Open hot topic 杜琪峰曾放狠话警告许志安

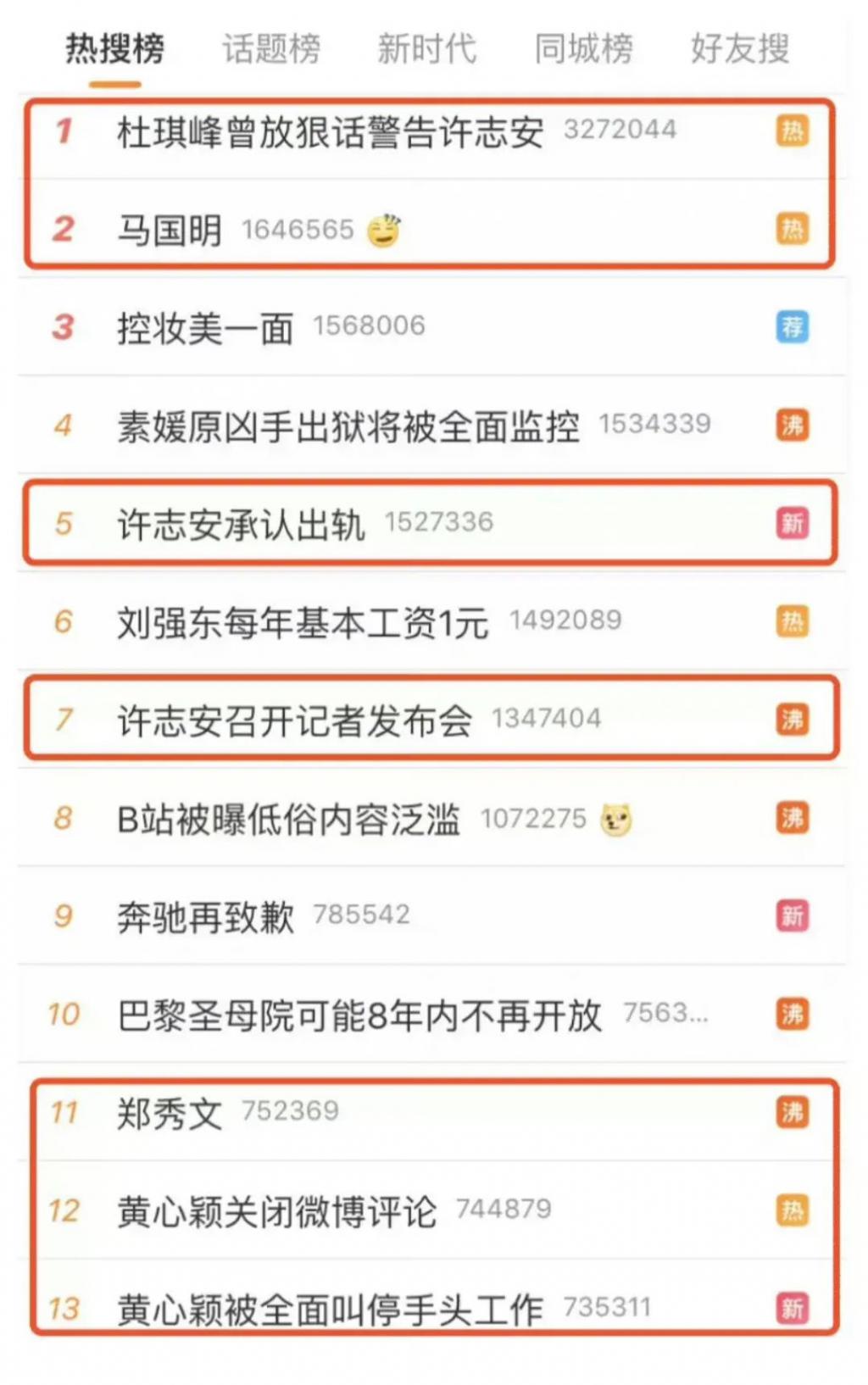[330, 132]
